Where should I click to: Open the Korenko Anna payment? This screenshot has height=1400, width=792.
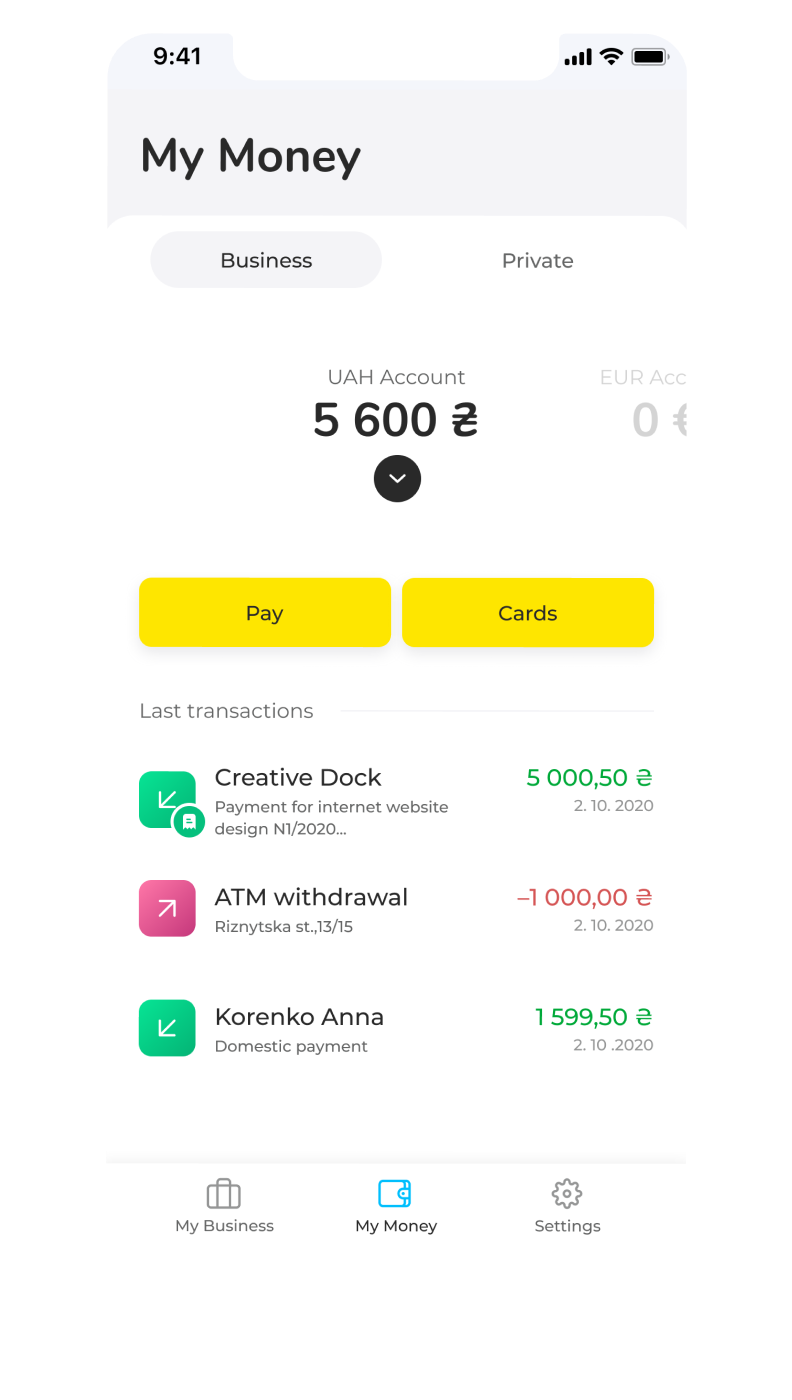[x=396, y=1030]
